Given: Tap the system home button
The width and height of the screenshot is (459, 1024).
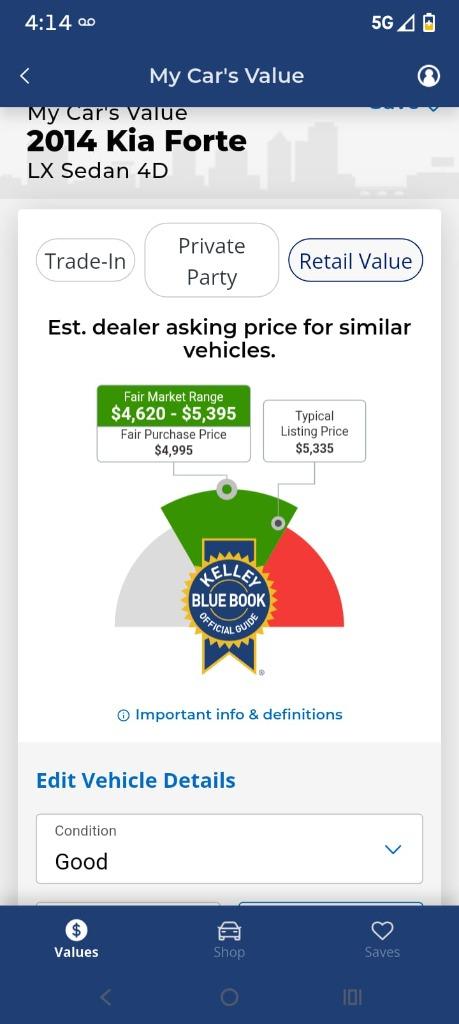Looking at the screenshot, I should coord(229,997).
